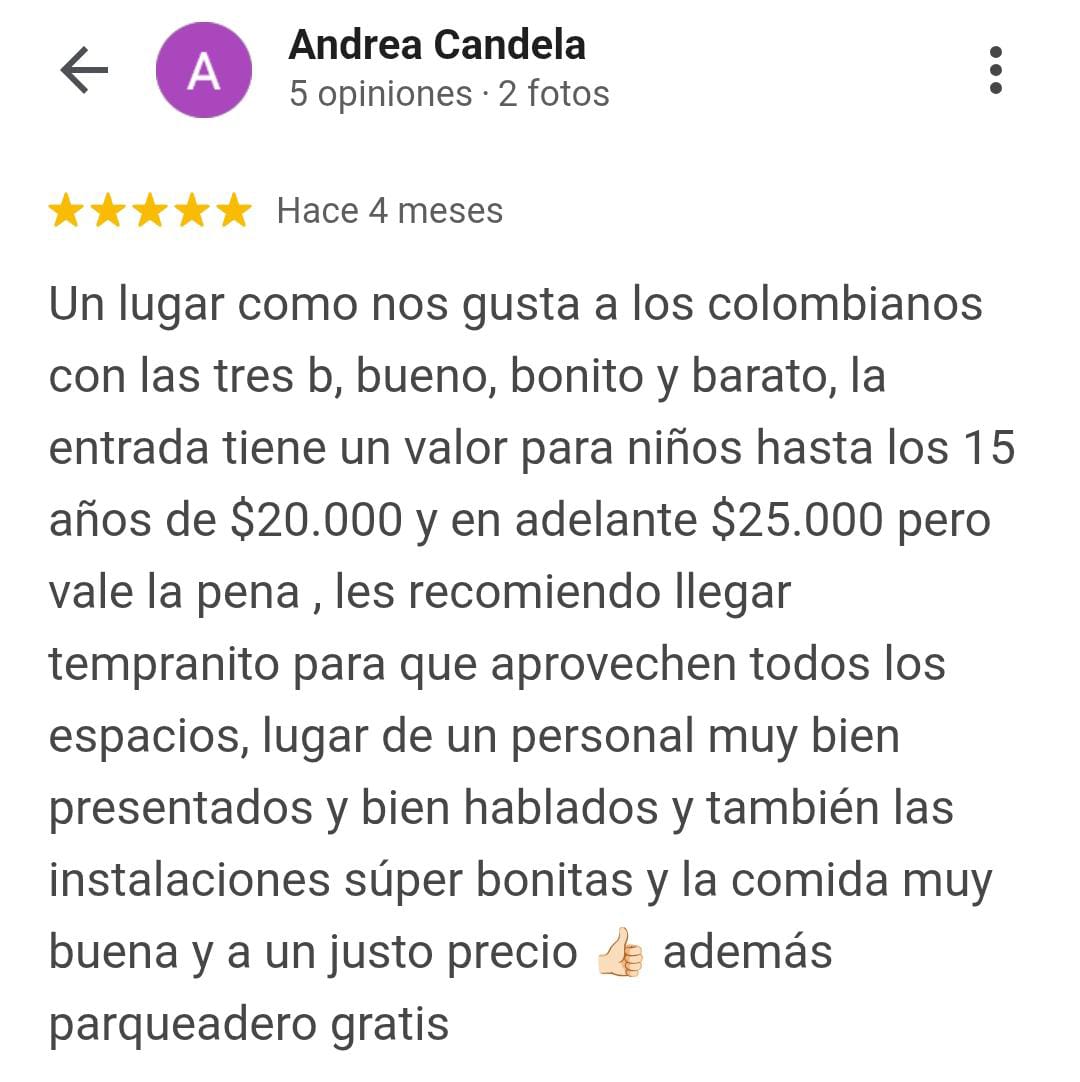The image size is (1080, 1082).
Task: Open Andrea Candela's profile avatar
Action: pyautogui.click(x=204, y=71)
